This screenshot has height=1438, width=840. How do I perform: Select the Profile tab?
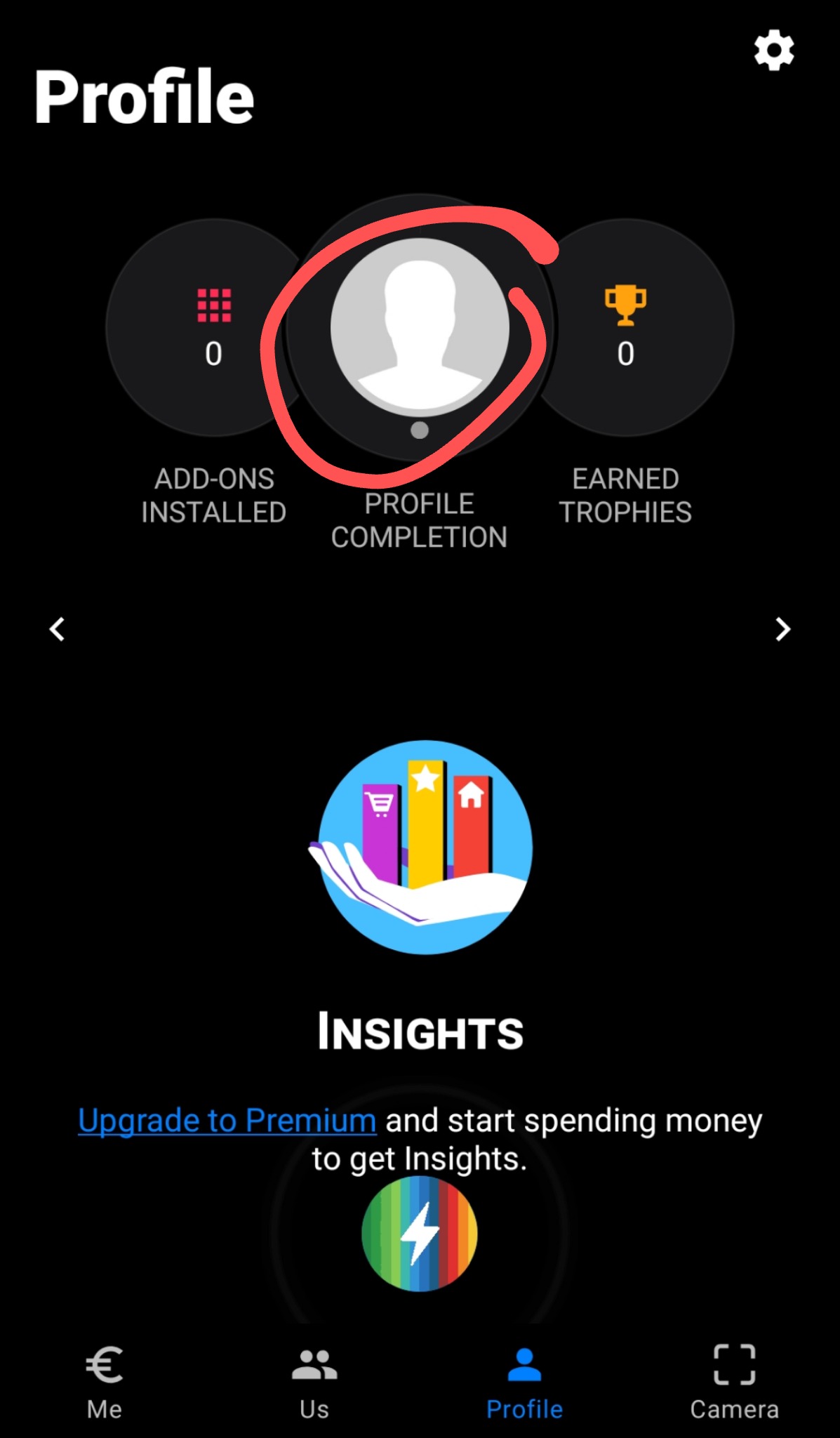point(524,1382)
